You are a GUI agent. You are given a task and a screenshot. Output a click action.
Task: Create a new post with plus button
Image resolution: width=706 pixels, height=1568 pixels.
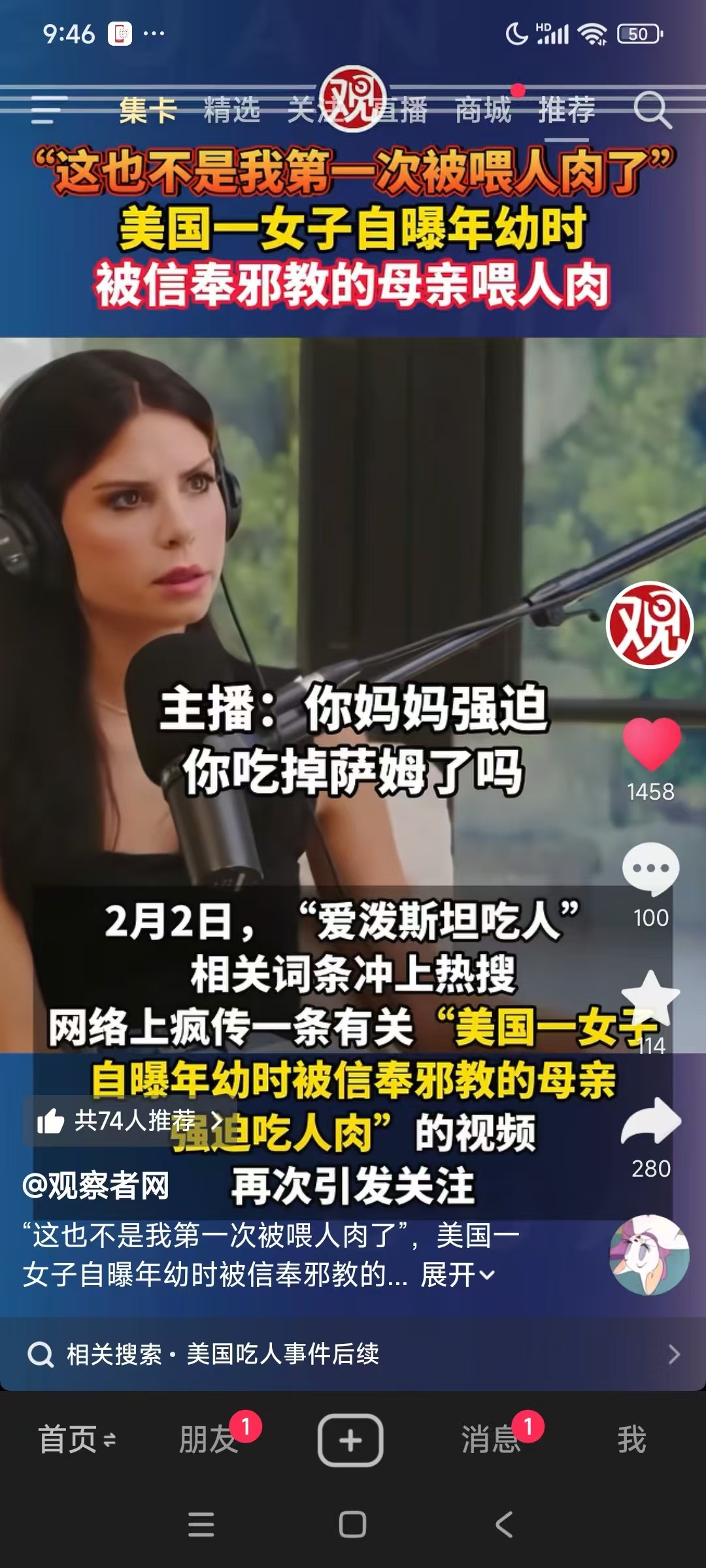pos(350,1440)
